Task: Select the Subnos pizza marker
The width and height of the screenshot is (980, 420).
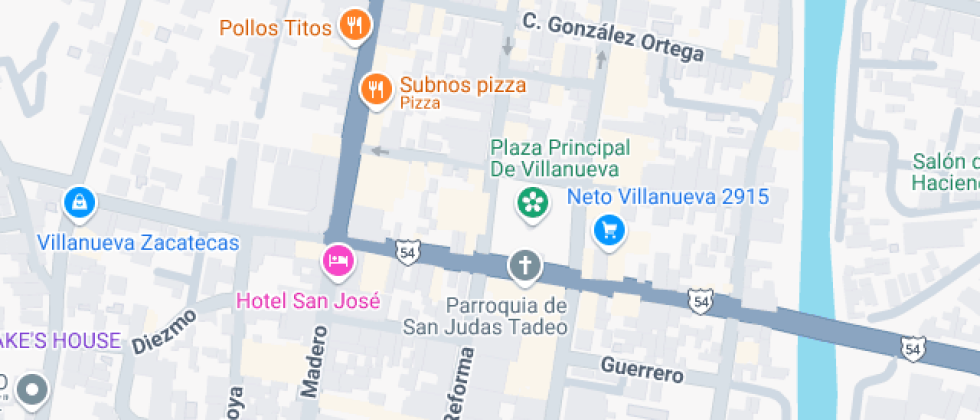Action: point(376,90)
